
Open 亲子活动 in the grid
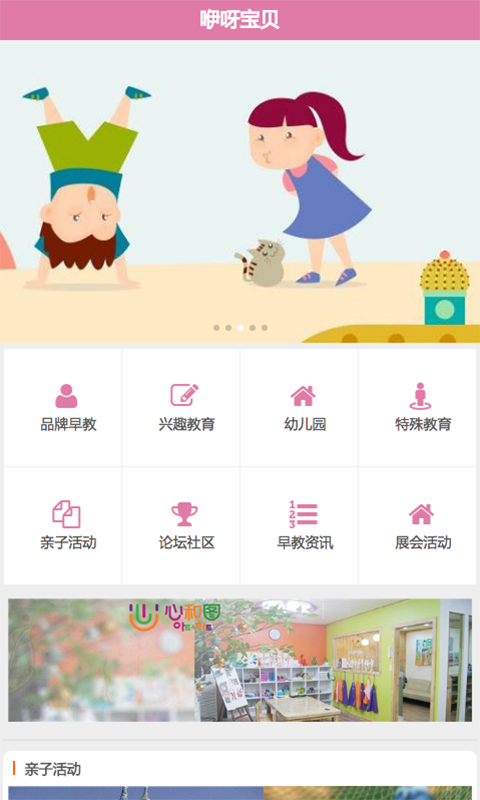(63, 526)
